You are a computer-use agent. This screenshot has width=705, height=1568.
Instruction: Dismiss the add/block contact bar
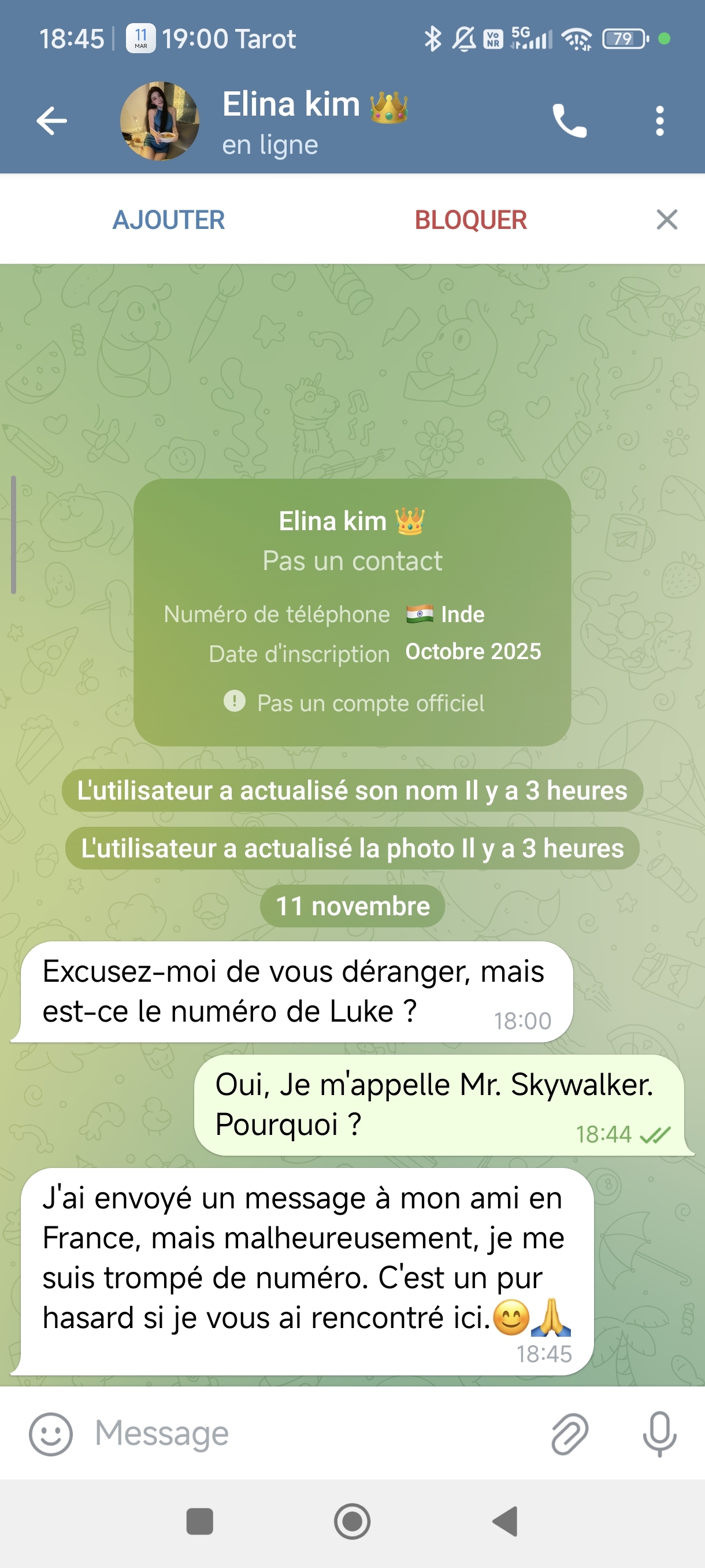coord(667,220)
